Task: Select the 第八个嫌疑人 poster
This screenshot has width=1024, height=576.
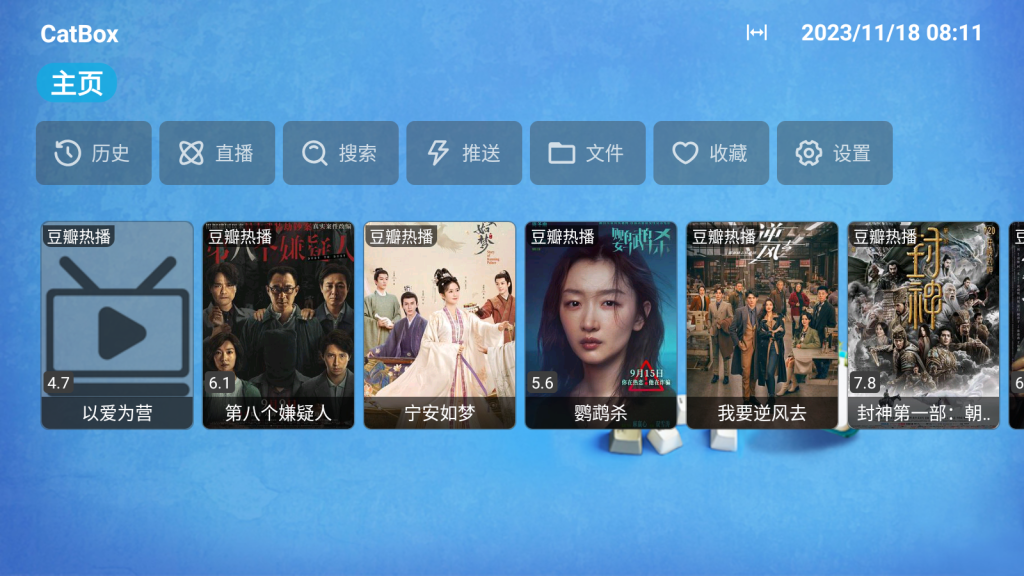Action: [278, 325]
